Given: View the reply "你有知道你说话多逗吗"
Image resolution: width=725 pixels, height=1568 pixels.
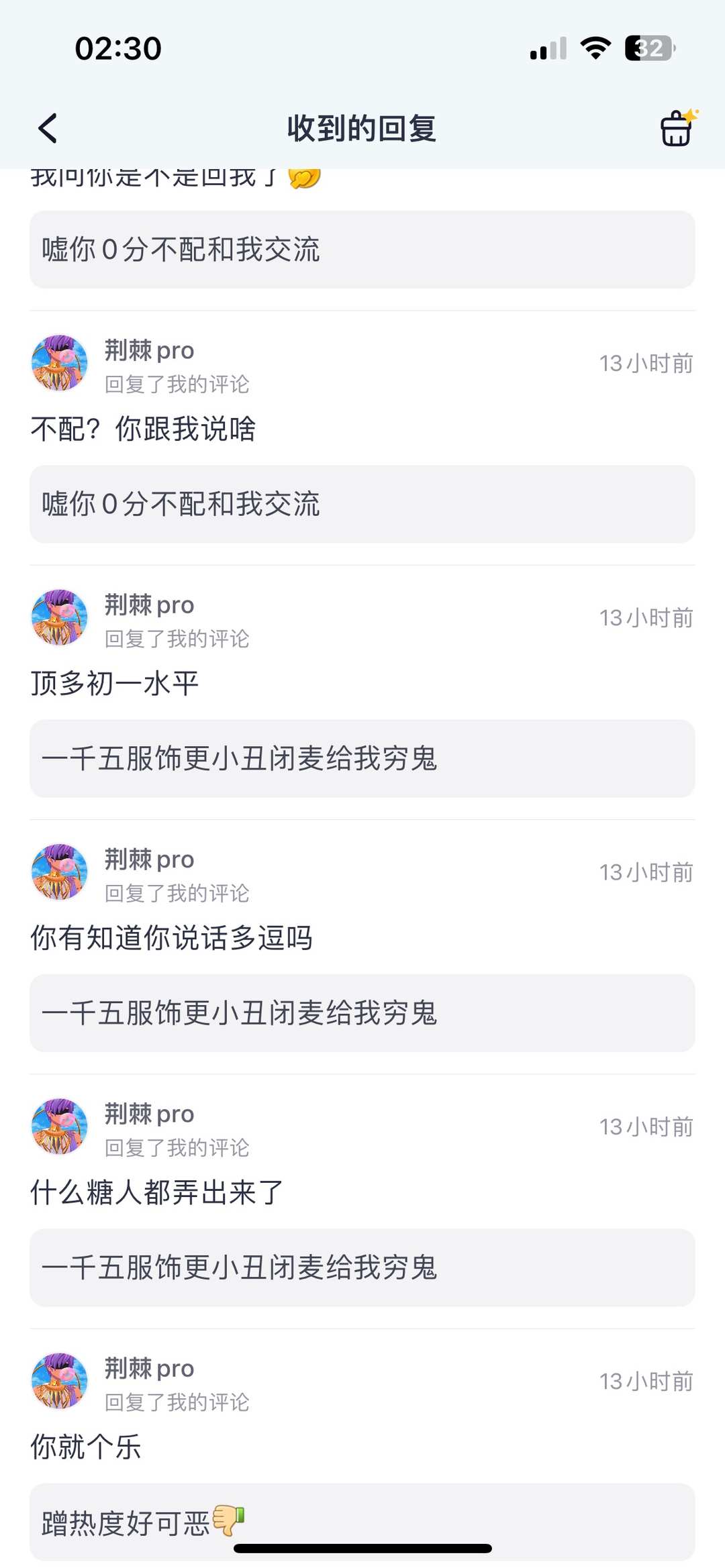Looking at the screenshot, I should (171, 937).
